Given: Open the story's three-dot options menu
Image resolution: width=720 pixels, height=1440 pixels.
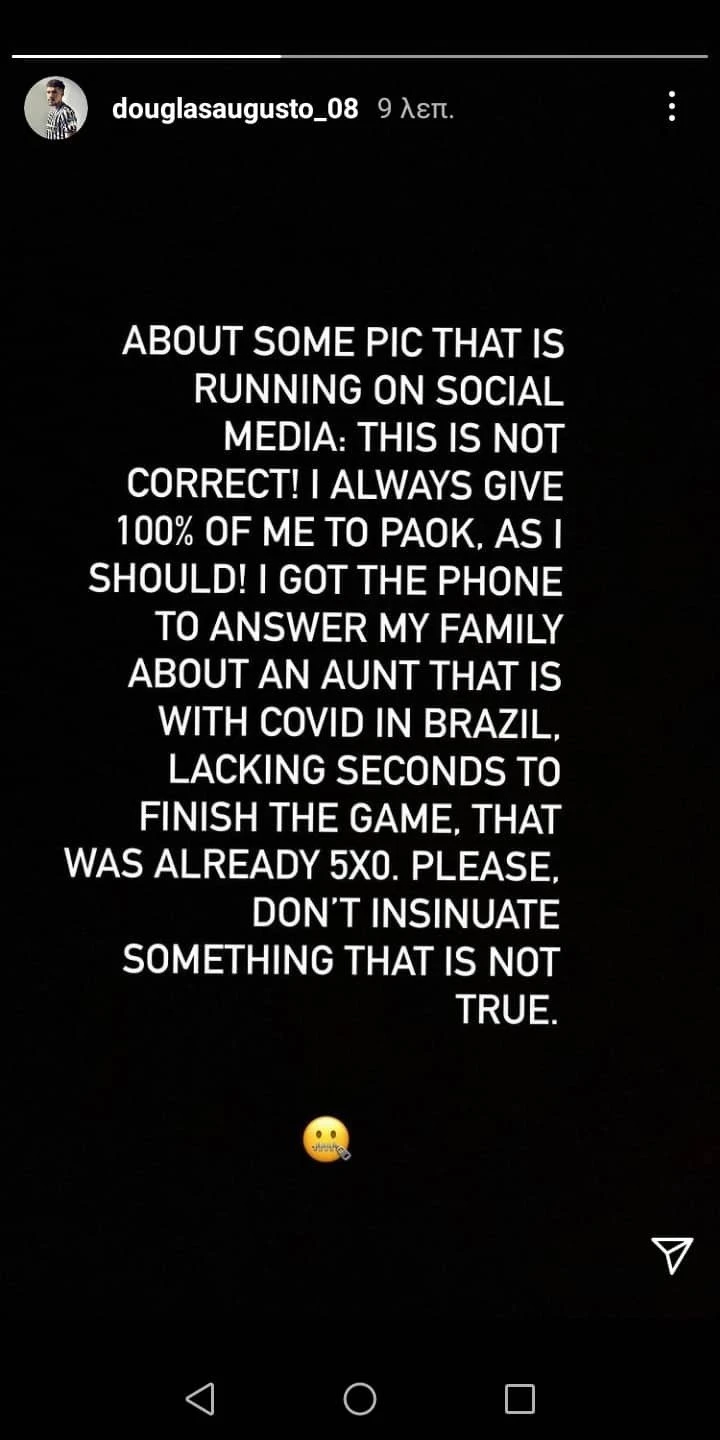Looking at the screenshot, I should (x=672, y=106).
